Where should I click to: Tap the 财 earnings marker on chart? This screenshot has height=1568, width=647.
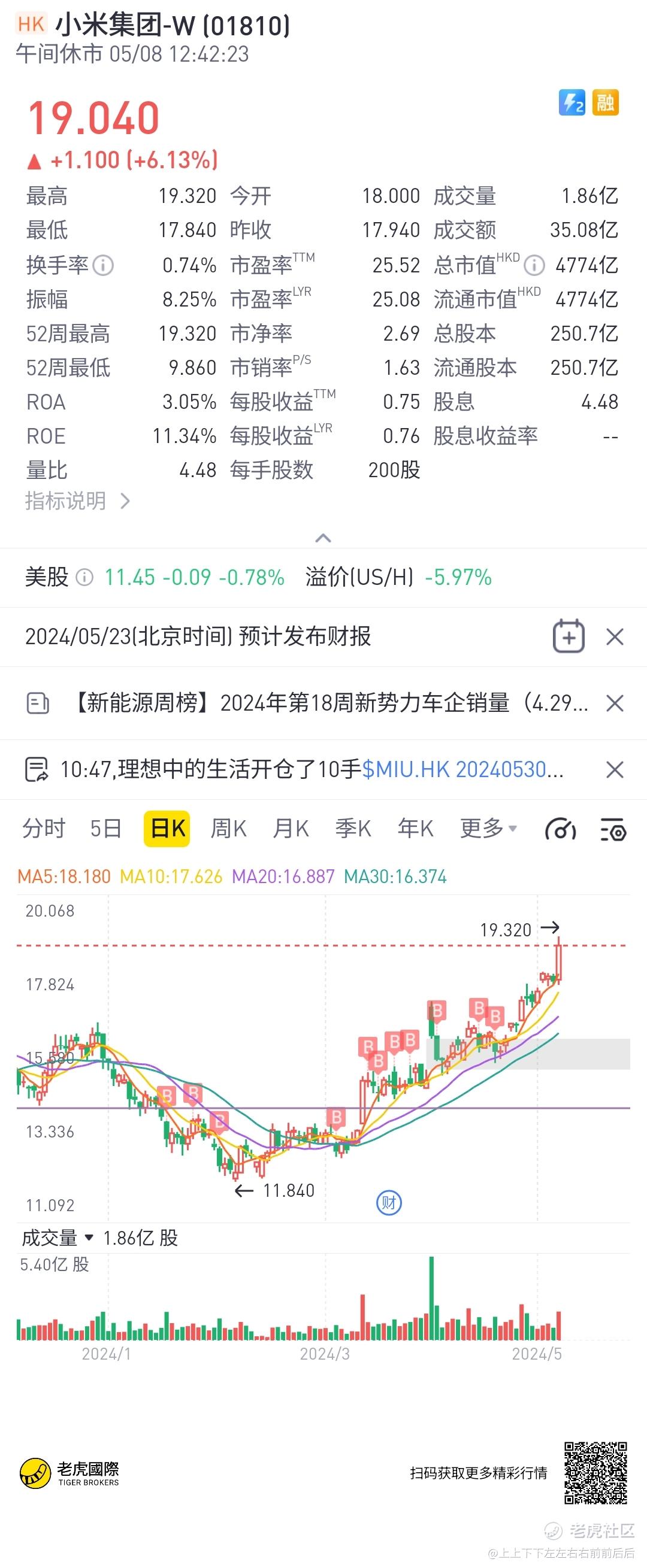point(389,1203)
